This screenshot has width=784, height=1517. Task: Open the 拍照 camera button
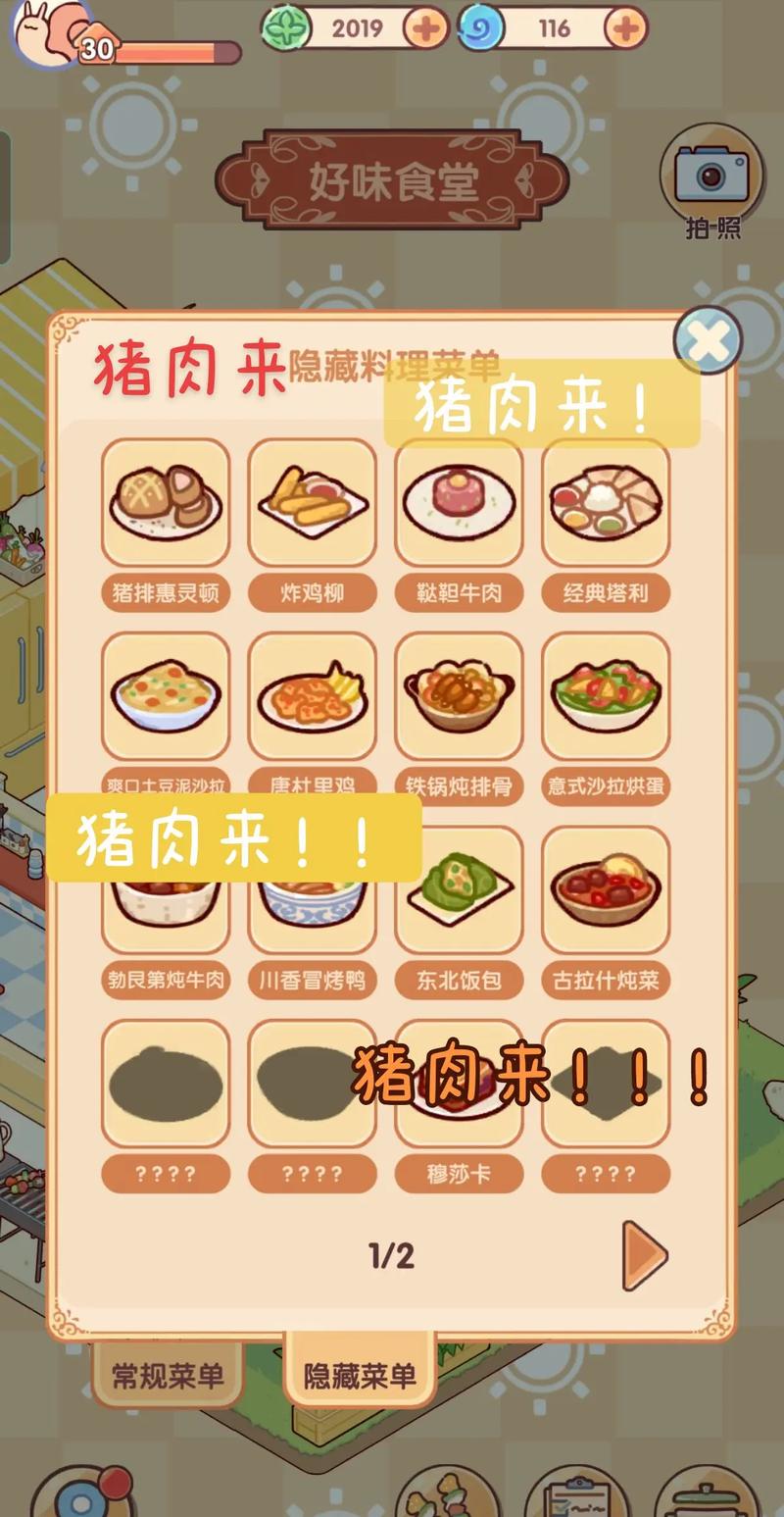711,177
